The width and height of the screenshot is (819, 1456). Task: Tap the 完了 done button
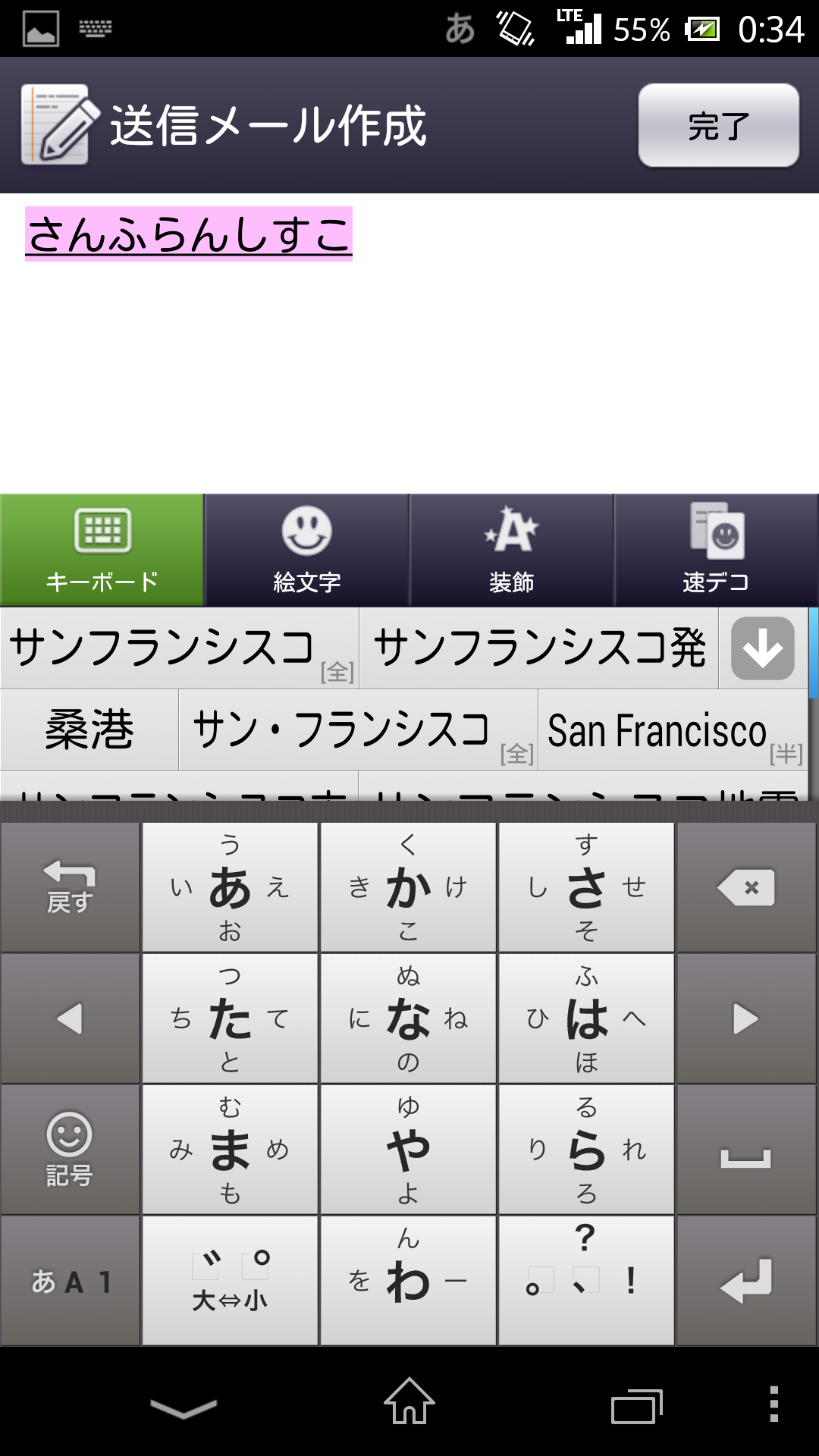[x=718, y=125]
